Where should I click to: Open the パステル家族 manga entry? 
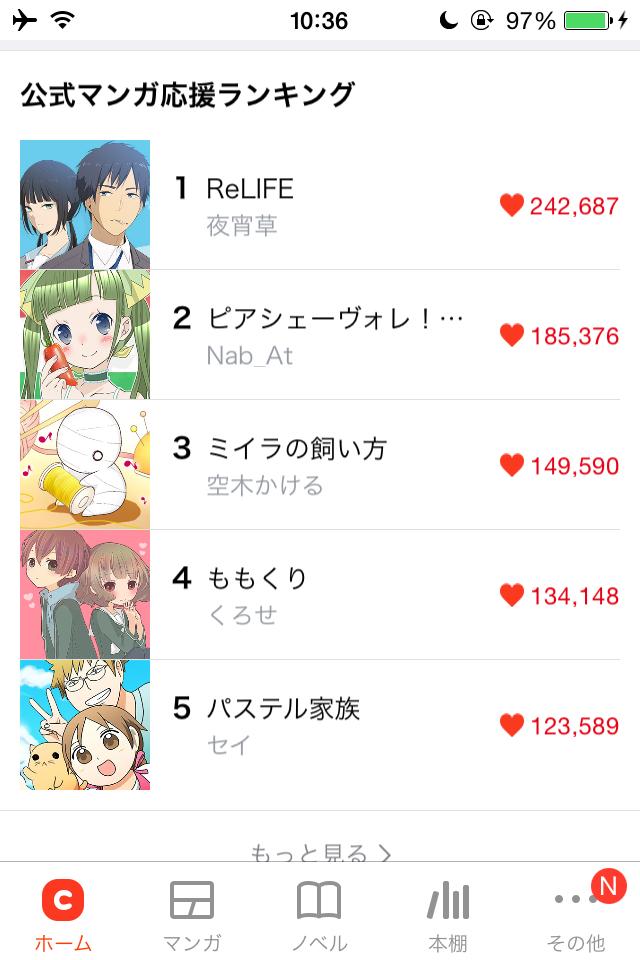point(320,725)
